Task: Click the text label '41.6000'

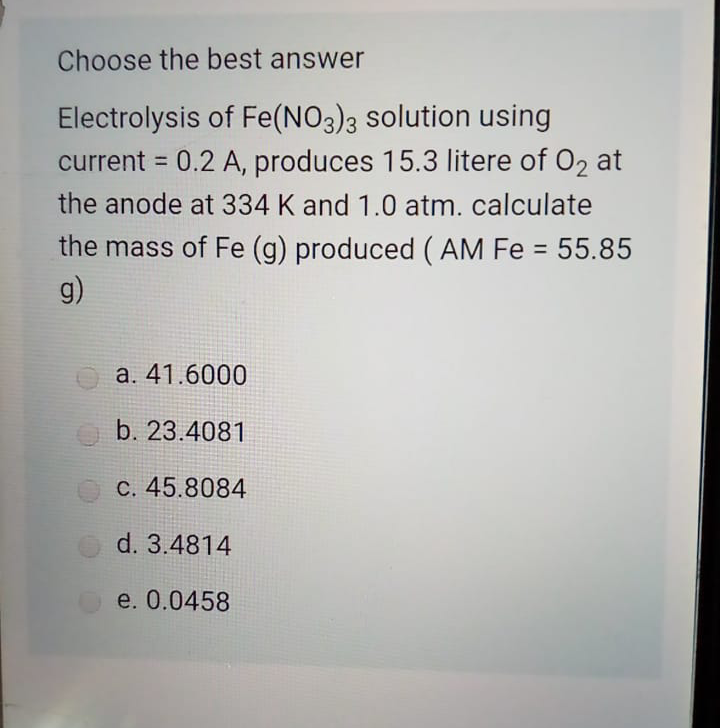Action: [197, 376]
